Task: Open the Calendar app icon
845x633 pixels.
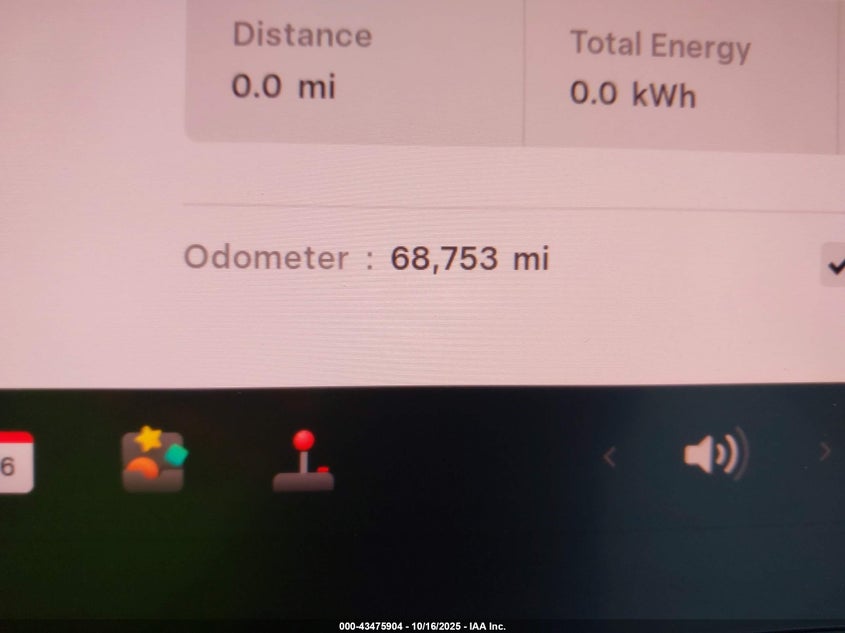Action: click(14, 462)
